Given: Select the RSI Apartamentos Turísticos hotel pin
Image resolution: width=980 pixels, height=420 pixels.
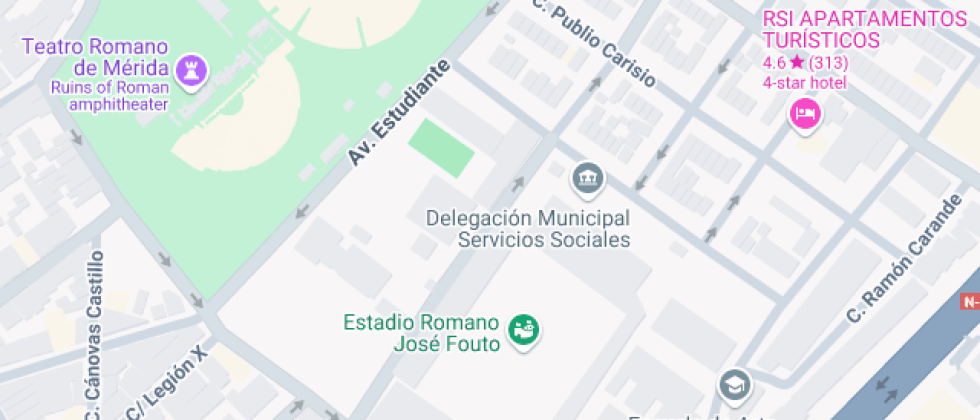Looking at the screenshot, I should pyautogui.click(x=804, y=114).
